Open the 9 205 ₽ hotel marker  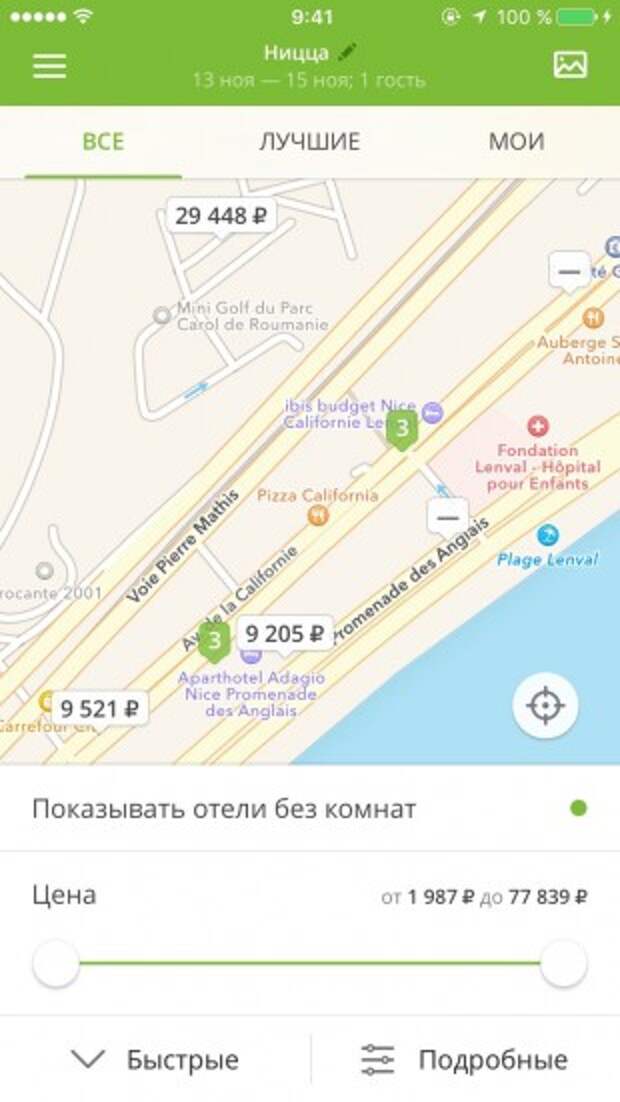pos(285,633)
